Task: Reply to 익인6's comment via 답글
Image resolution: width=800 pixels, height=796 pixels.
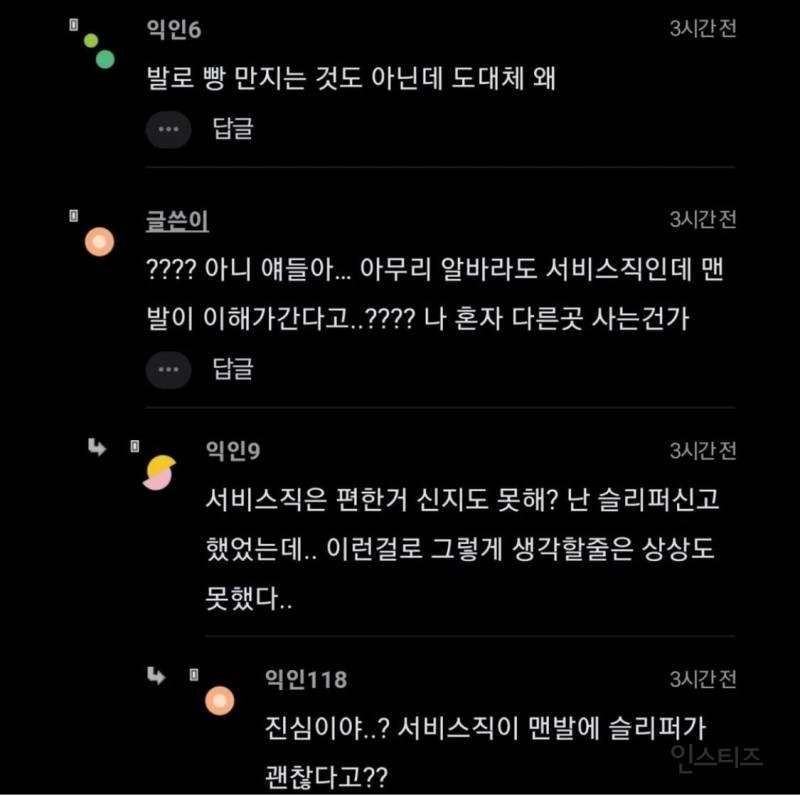Action: (x=232, y=129)
